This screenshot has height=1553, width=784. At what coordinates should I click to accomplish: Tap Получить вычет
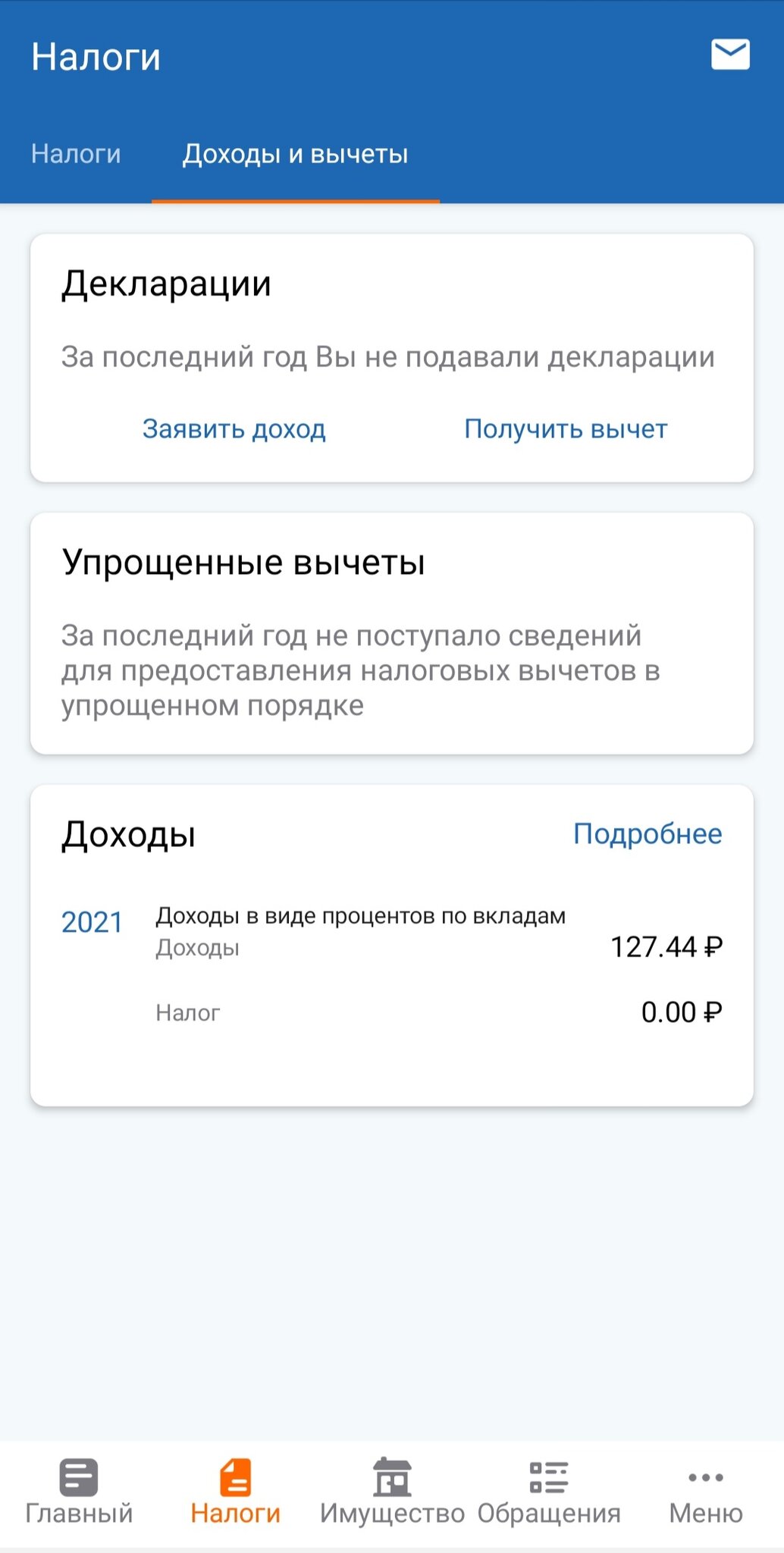point(566,429)
